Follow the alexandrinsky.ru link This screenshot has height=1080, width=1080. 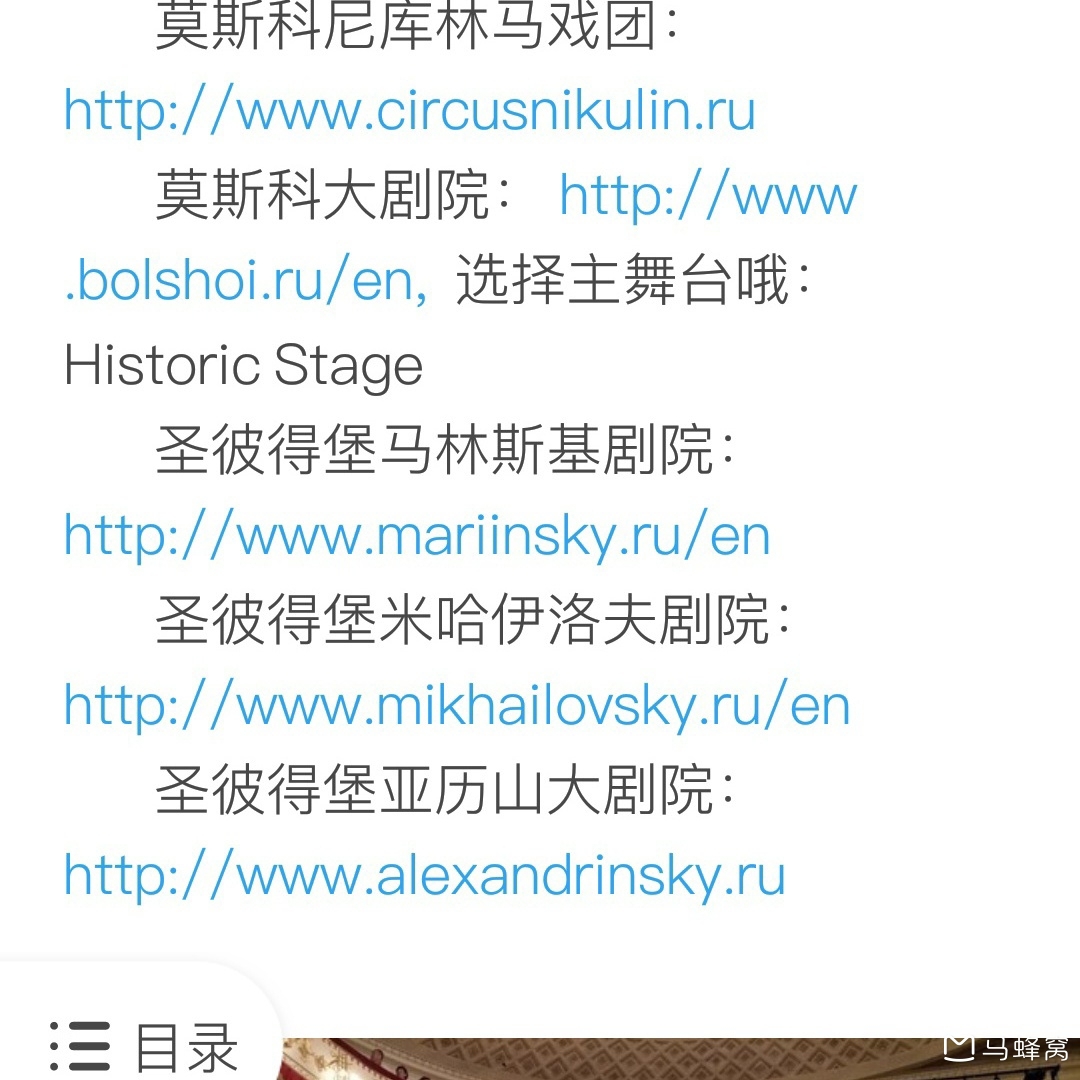424,876
